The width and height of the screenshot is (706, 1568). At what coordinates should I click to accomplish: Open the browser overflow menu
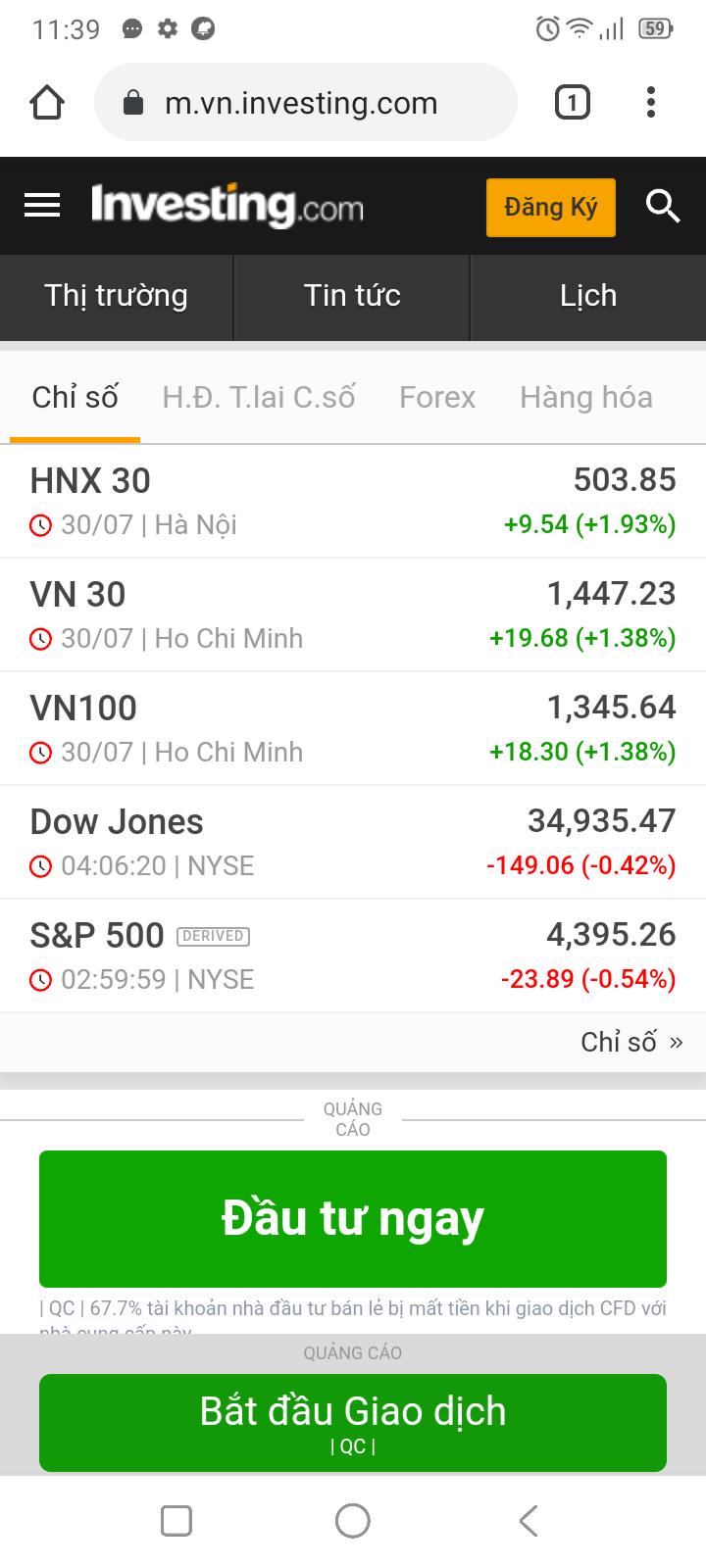pyautogui.click(x=651, y=103)
